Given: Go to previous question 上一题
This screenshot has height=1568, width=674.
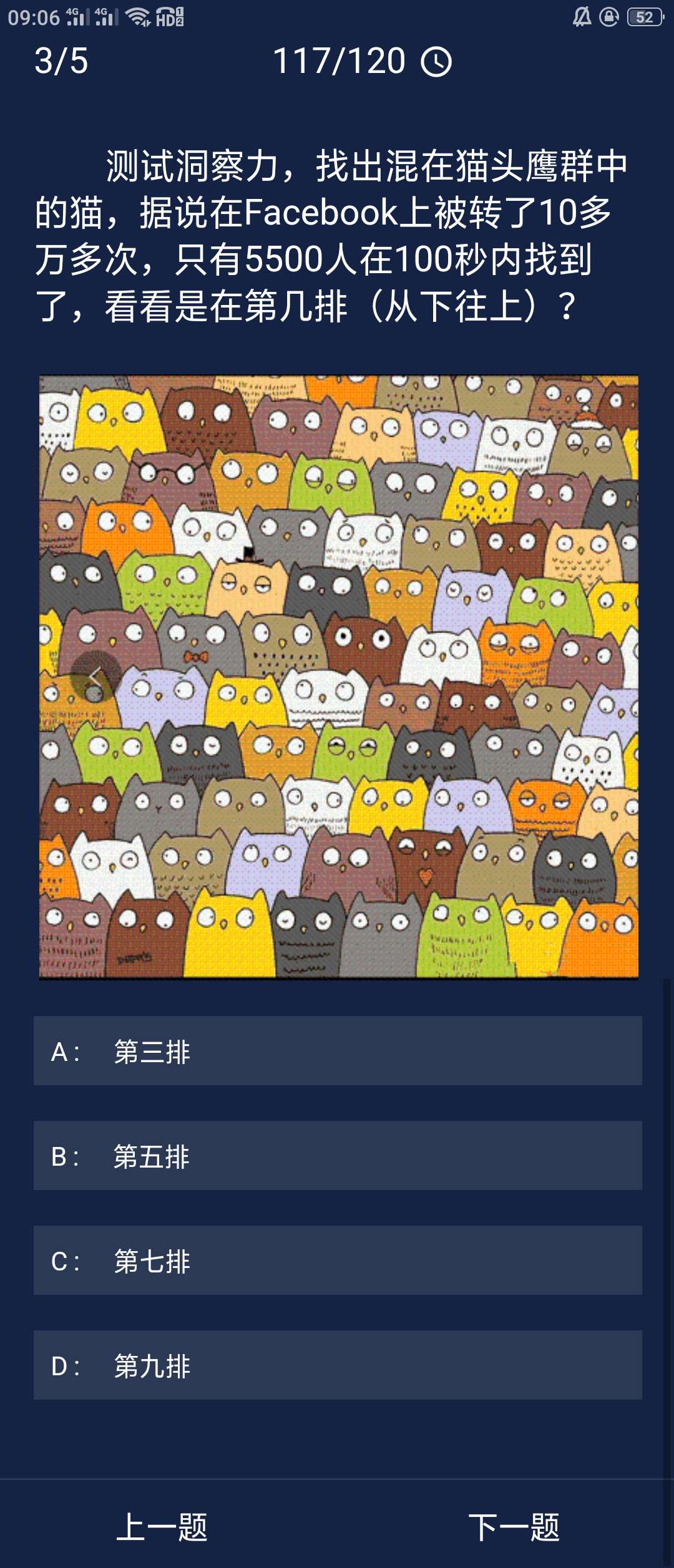Looking at the screenshot, I should click(162, 1527).
